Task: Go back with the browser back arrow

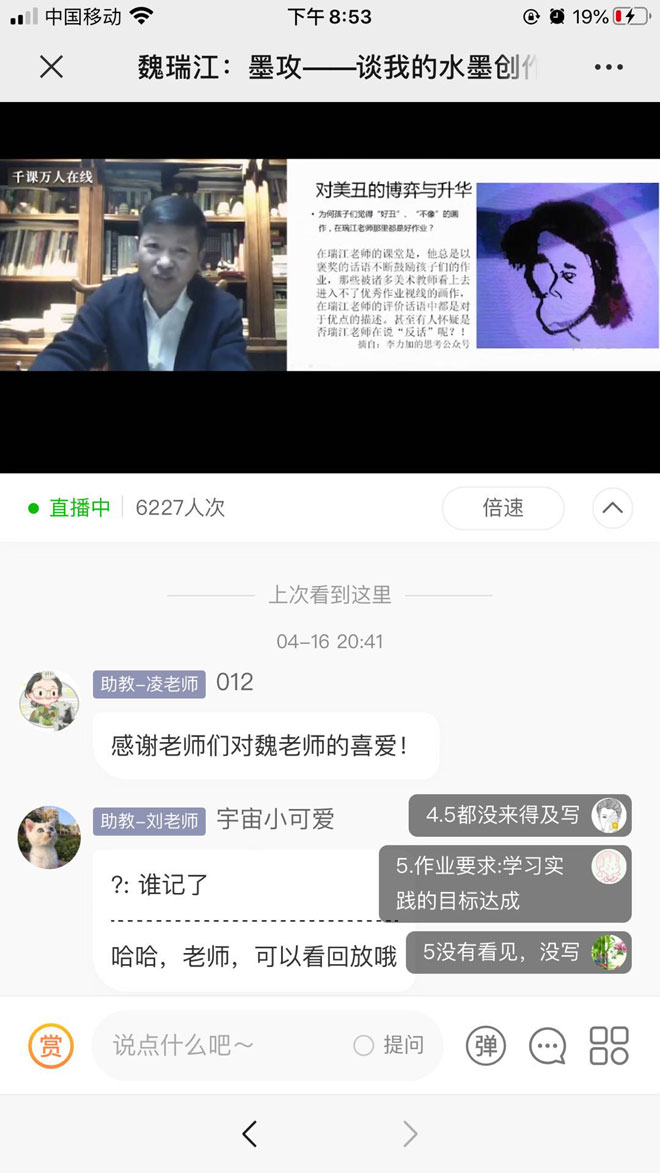Action: (250, 1134)
